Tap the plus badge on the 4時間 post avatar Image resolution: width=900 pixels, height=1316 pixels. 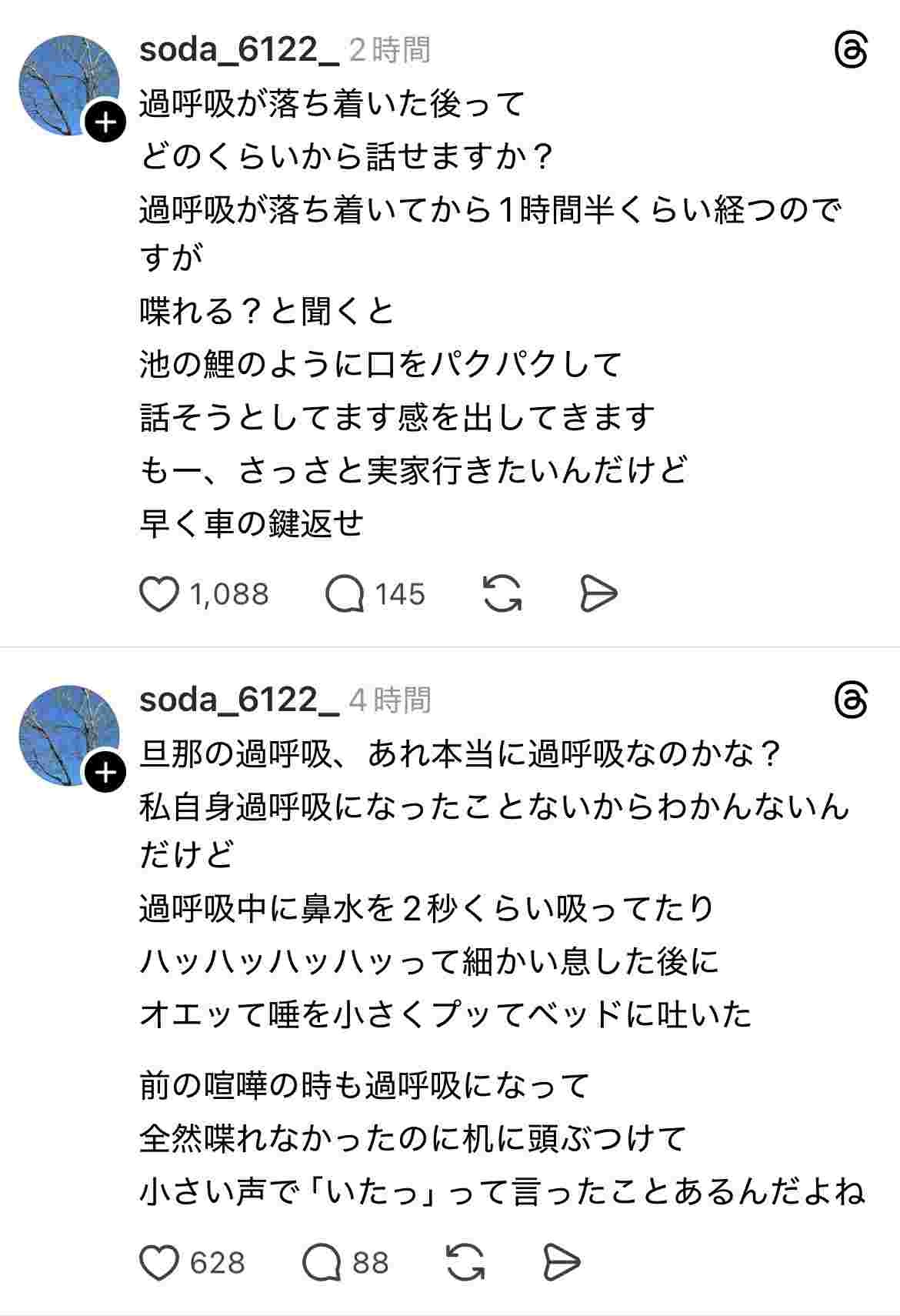pos(105,771)
